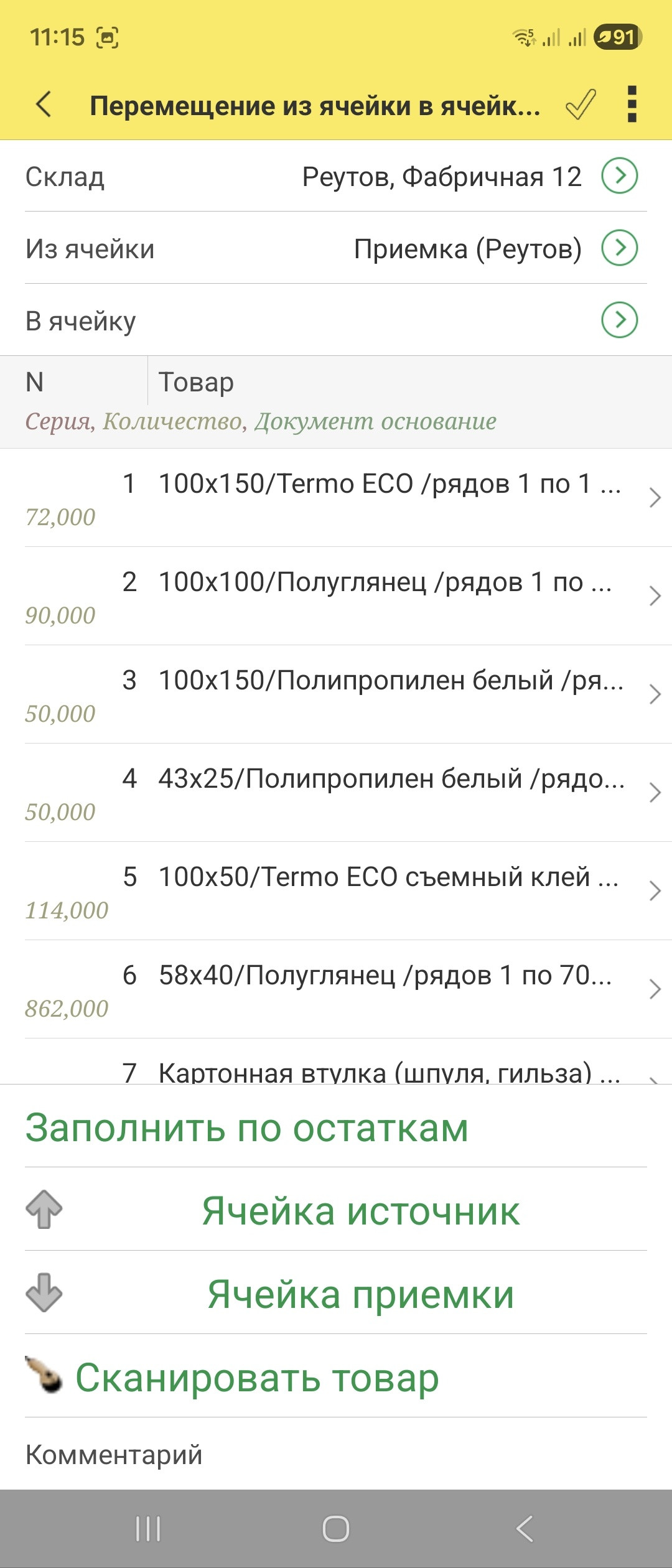Tap Заполнить по остаткам
Viewport: 672px width, 1568px height.
point(247,1127)
